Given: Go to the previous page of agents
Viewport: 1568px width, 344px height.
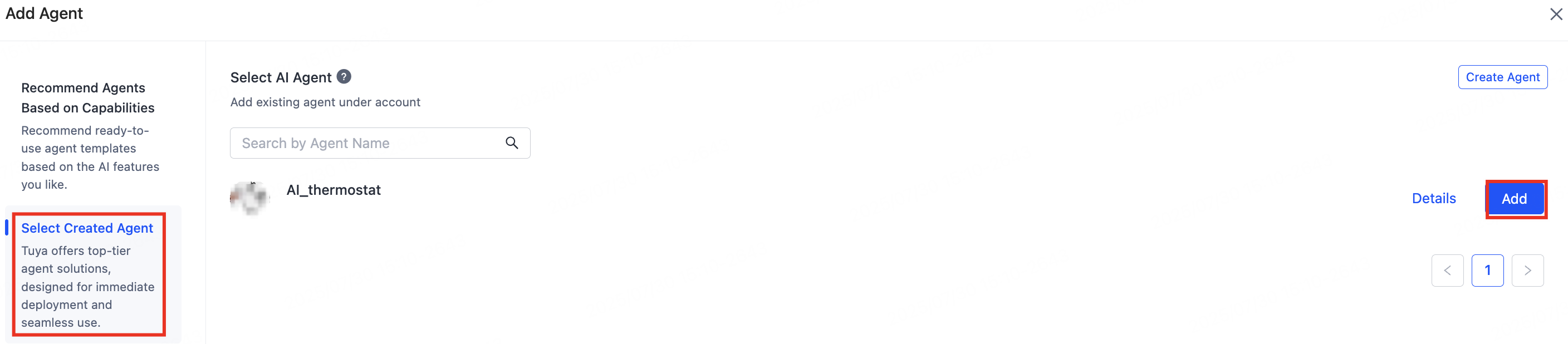Looking at the screenshot, I should (x=1446, y=271).
